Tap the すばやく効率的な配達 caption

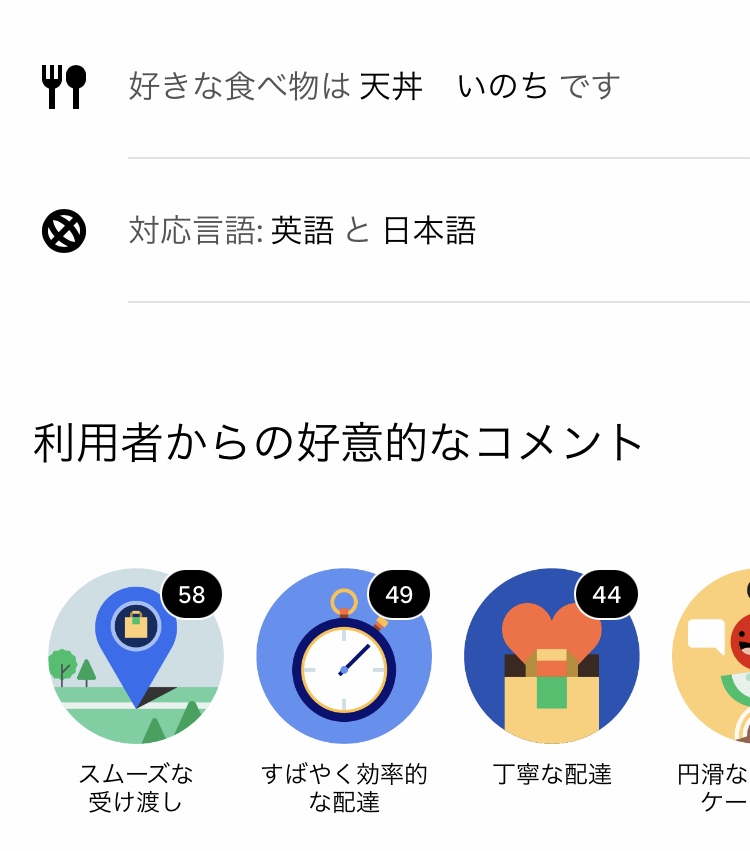(x=344, y=785)
